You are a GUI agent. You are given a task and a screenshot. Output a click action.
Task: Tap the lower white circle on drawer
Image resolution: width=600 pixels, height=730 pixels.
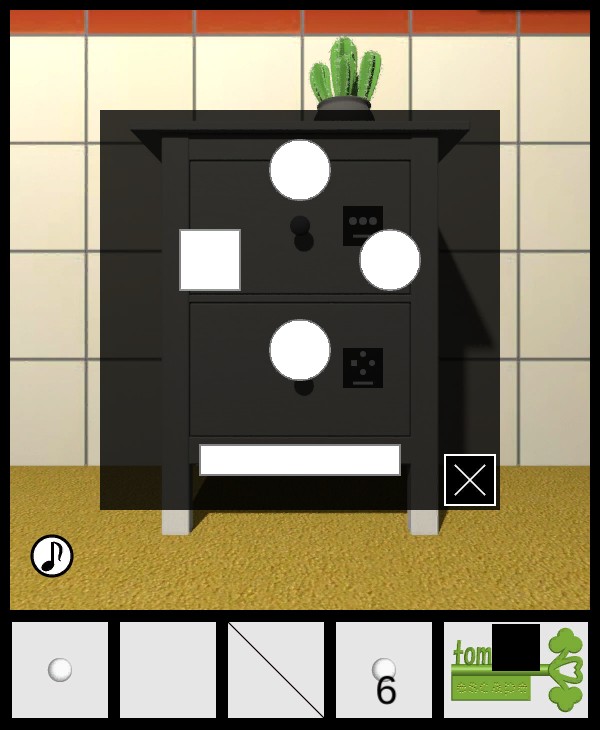pos(300,350)
